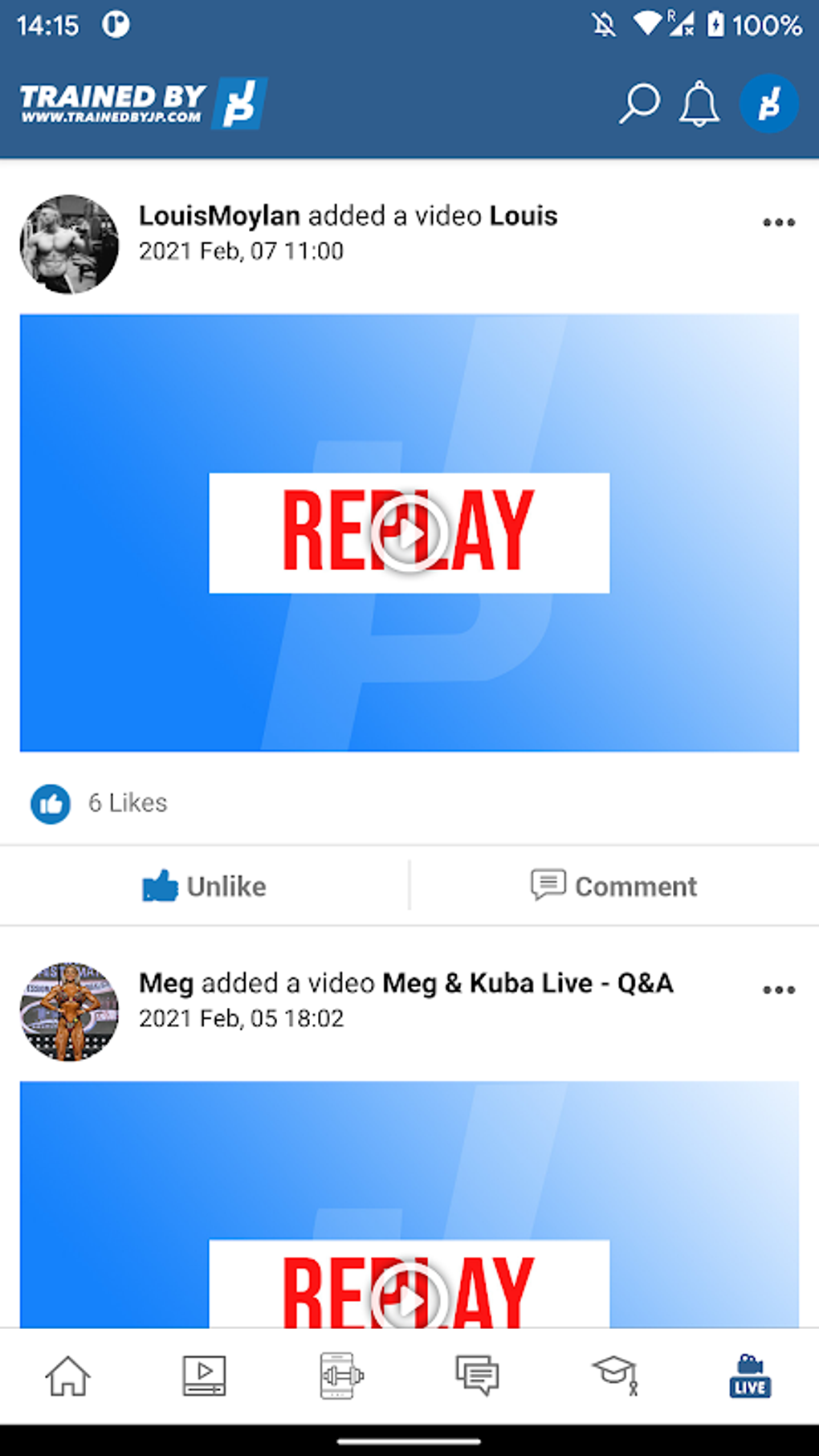Switch to the videos tab
Screen dimensions: 819x1456
tap(205, 1376)
